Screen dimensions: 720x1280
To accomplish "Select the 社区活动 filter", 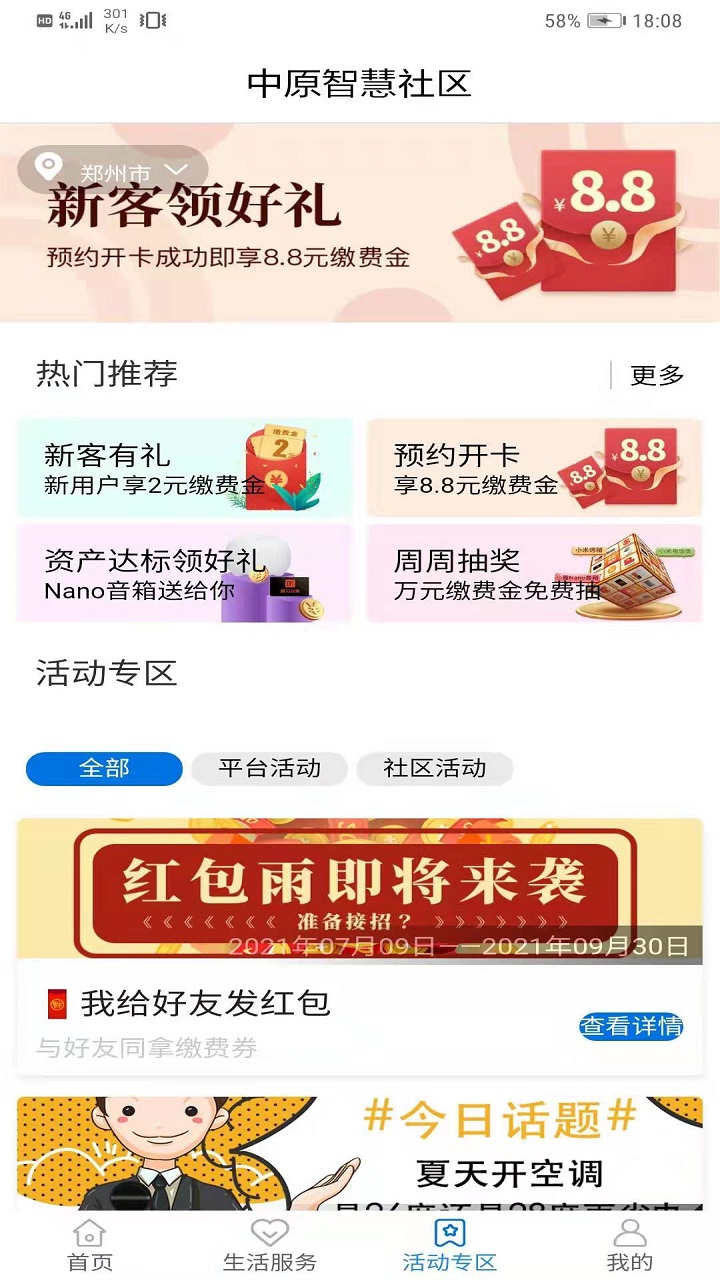I will coord(435,768).
